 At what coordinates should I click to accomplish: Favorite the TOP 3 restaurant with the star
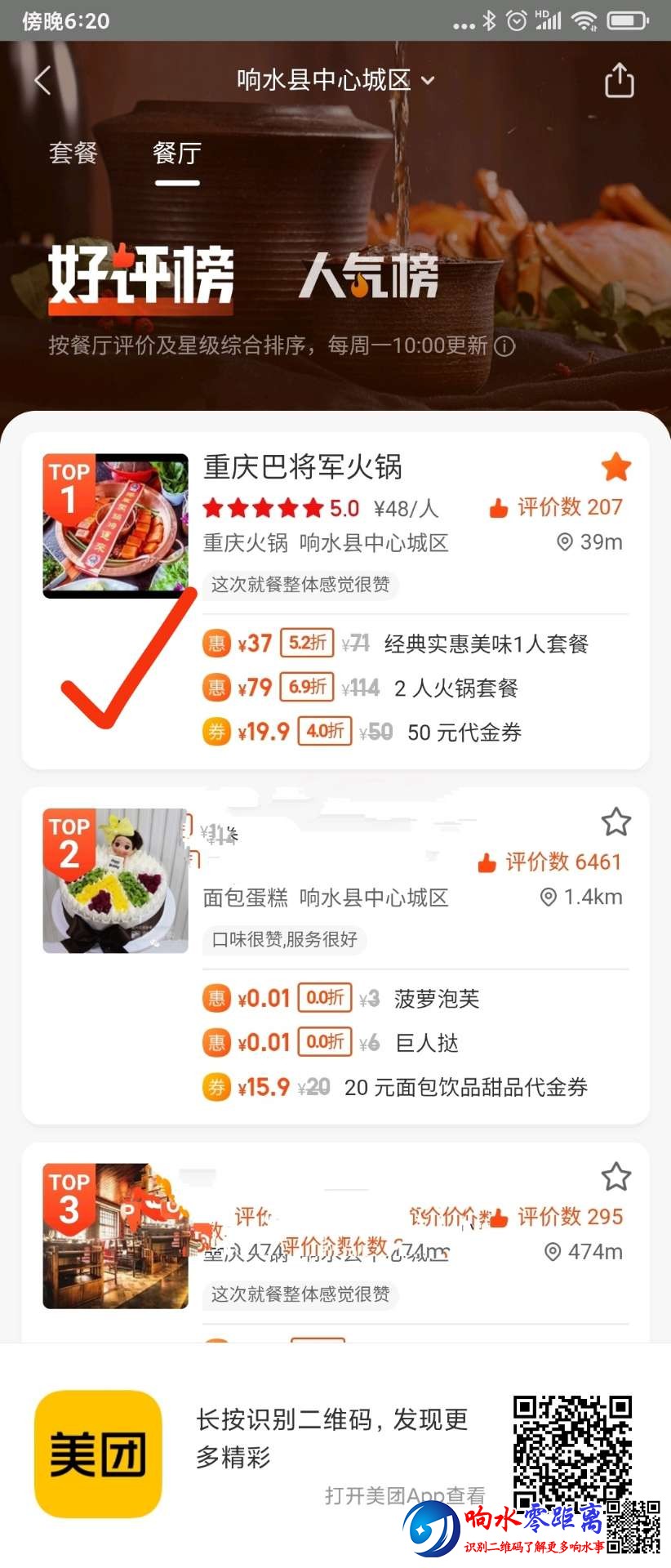(x=615, y=1177)
